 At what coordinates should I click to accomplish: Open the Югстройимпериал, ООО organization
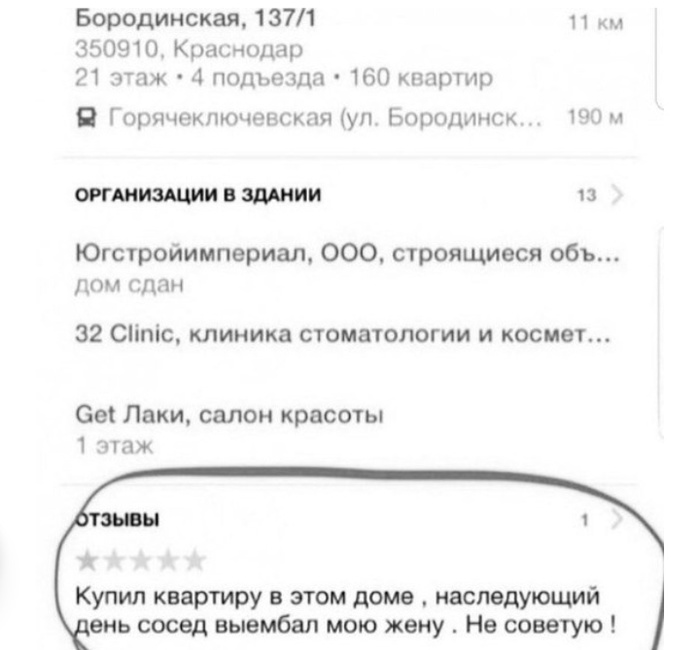(x=349, y=257)
